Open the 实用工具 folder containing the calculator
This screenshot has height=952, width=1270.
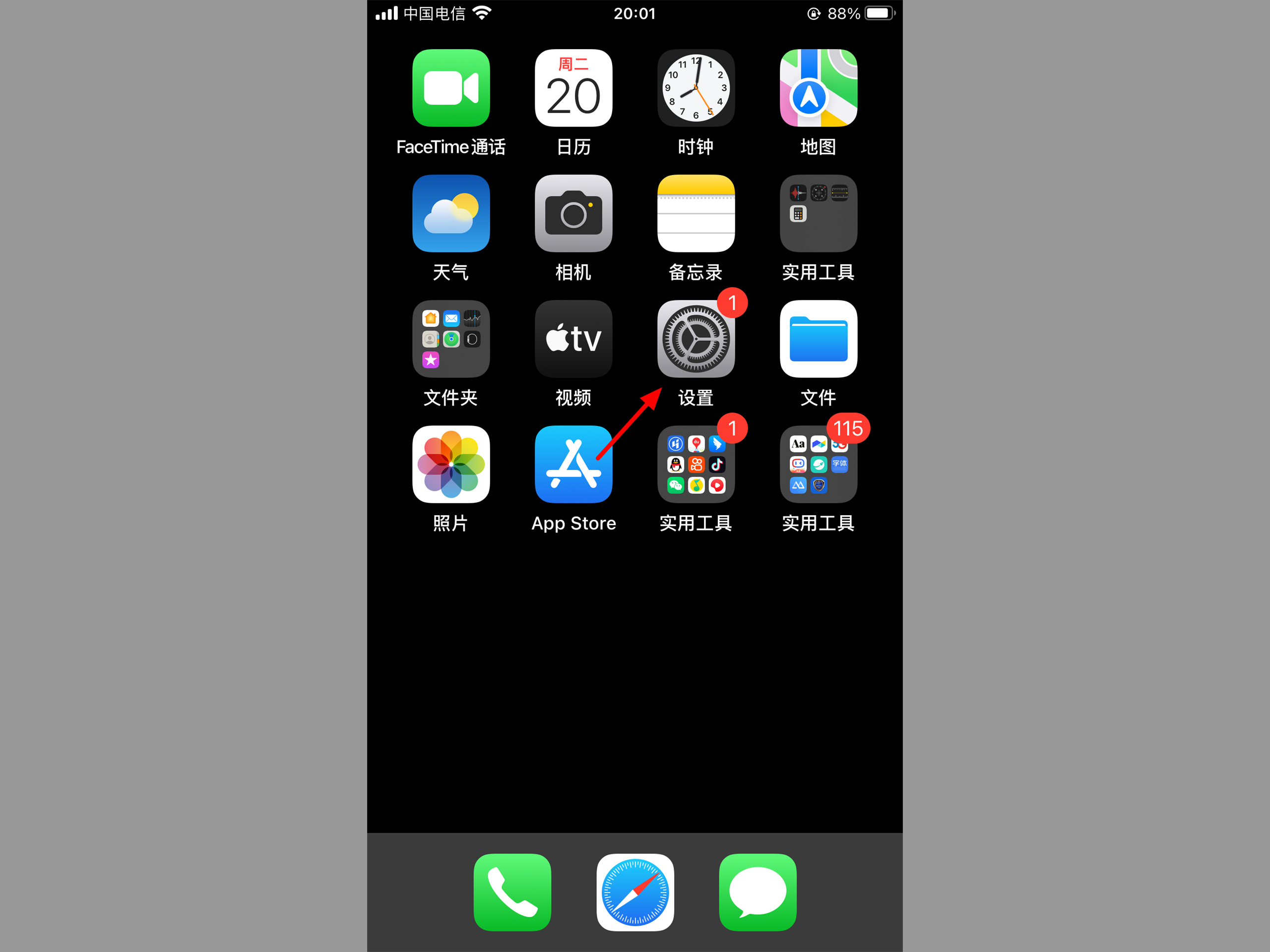818,214
